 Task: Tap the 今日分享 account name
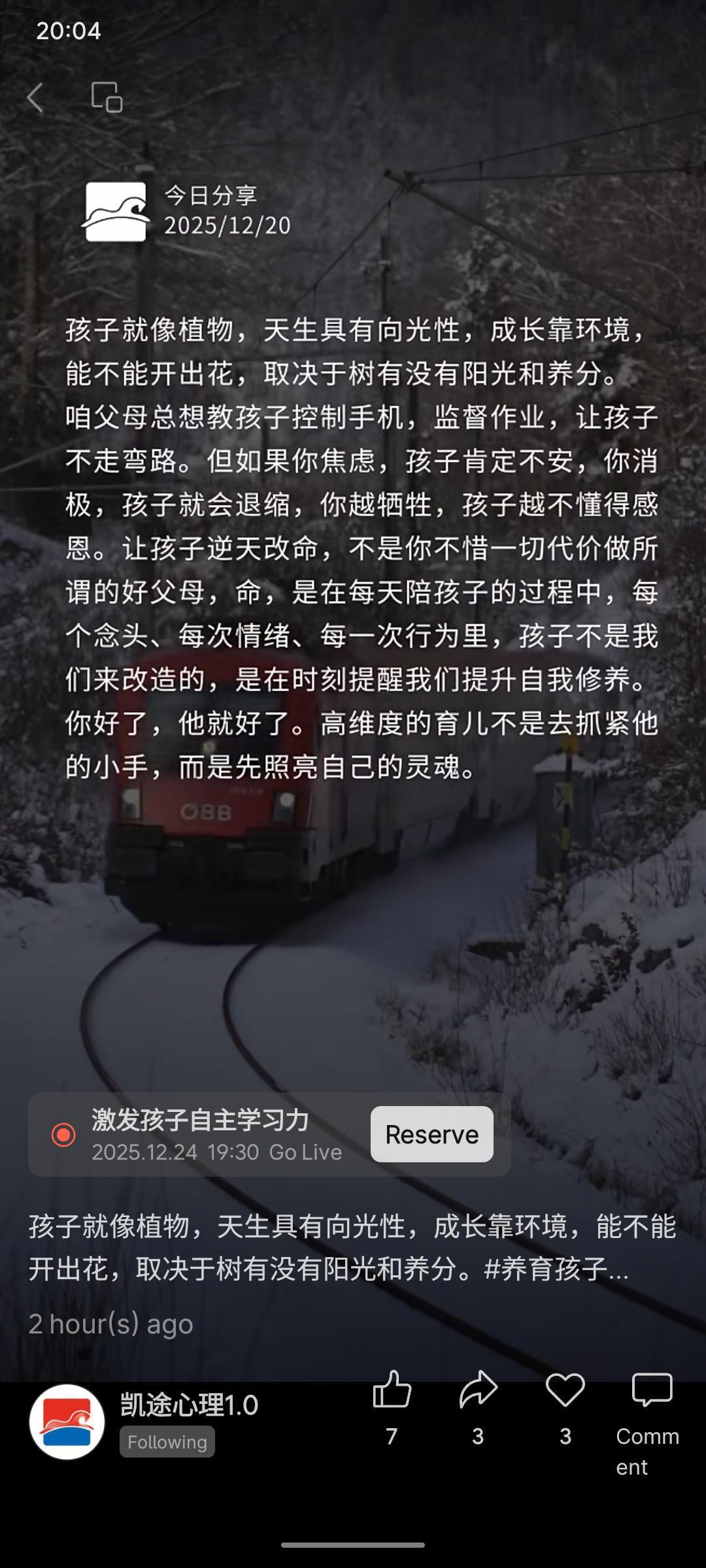pos(211,196)
